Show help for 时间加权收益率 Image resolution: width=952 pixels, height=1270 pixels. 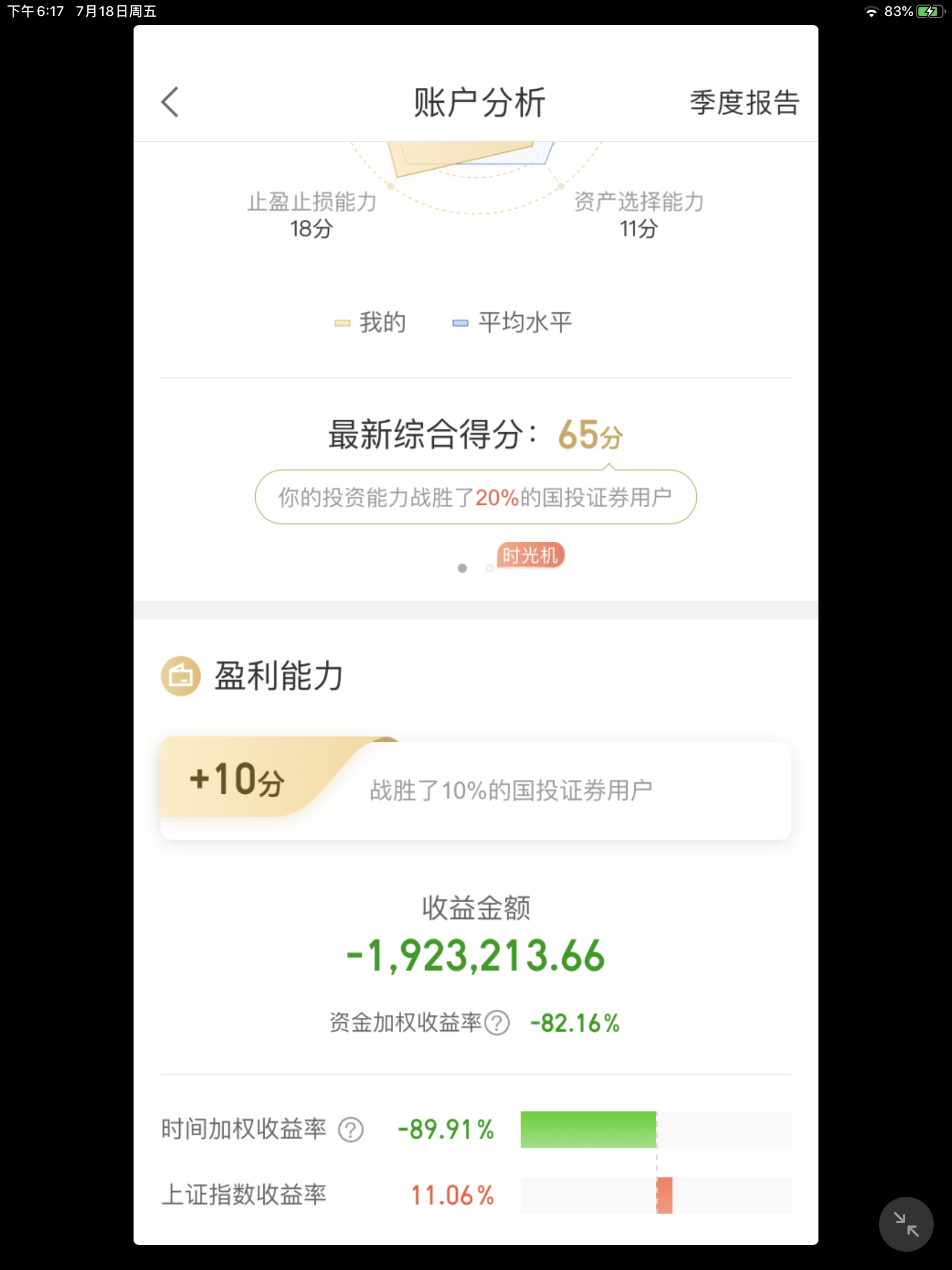coord(350,1130)
